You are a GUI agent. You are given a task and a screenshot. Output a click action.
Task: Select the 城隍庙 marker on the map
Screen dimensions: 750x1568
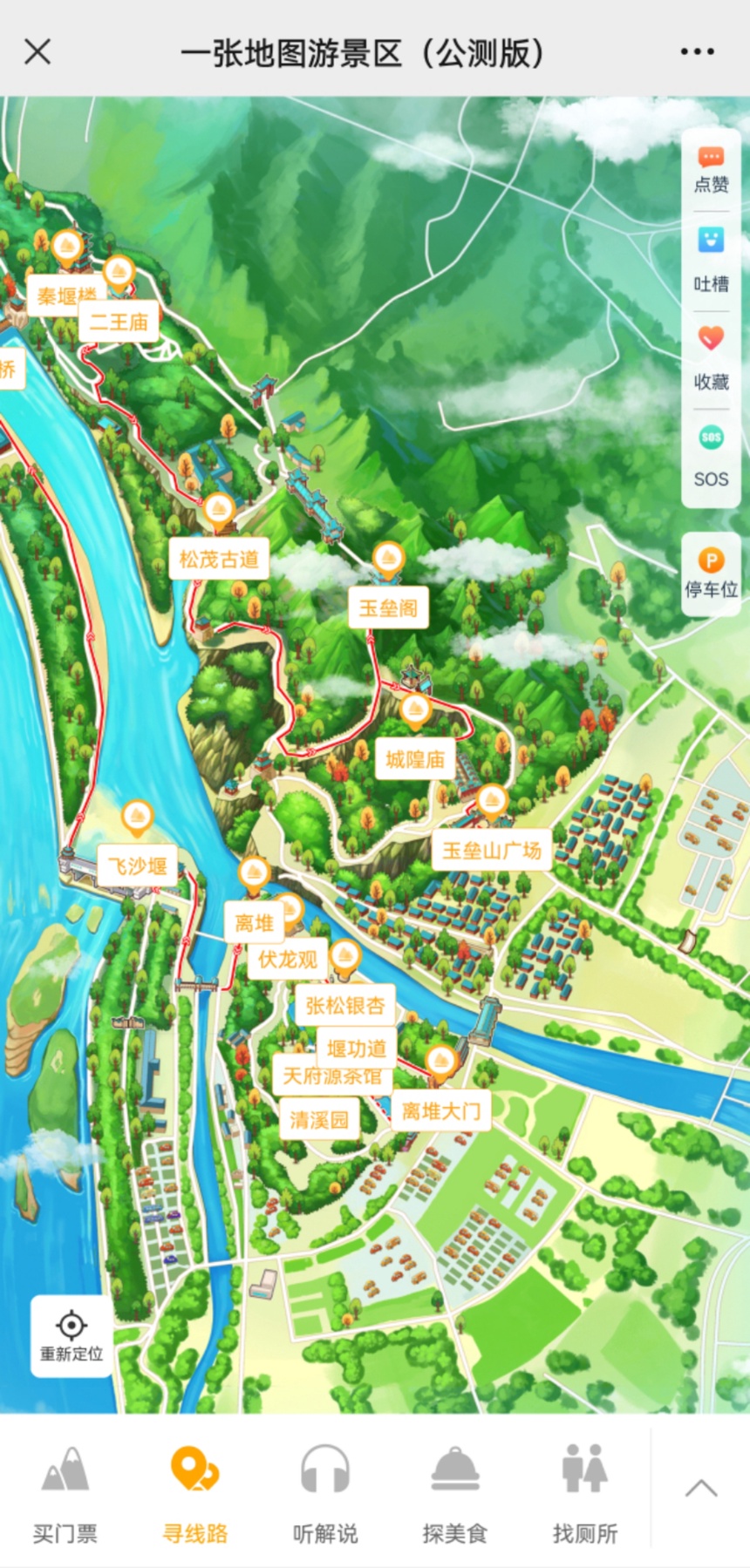coord(415,759)
